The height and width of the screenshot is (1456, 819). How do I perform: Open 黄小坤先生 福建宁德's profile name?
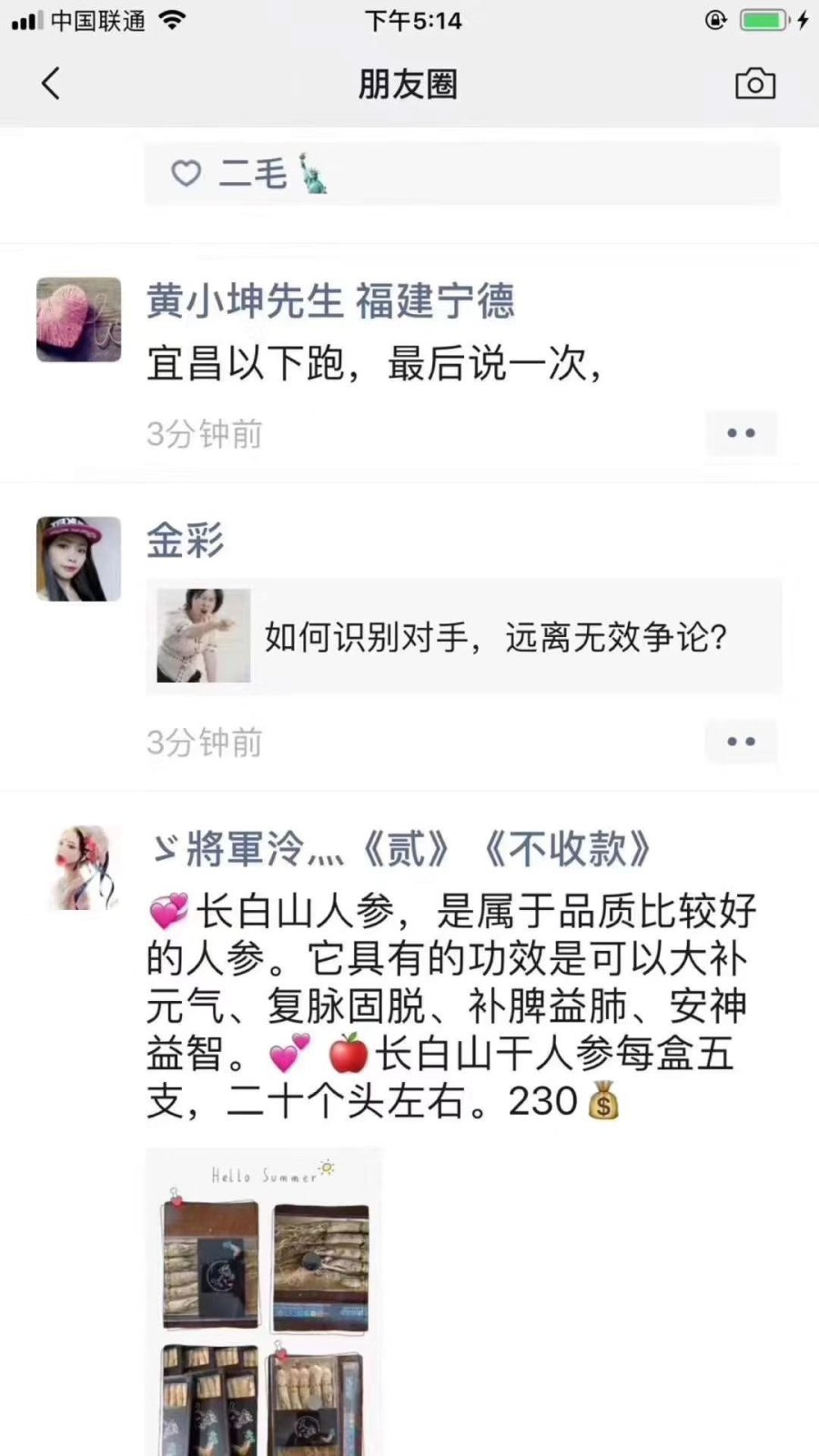(330, 301)
